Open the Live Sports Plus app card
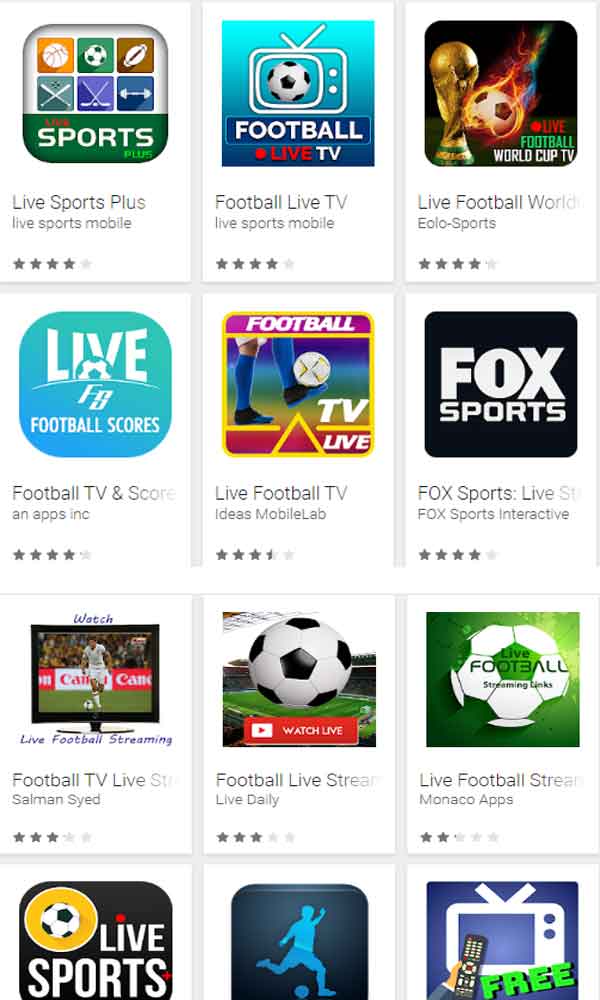 [x=95, y=142]
